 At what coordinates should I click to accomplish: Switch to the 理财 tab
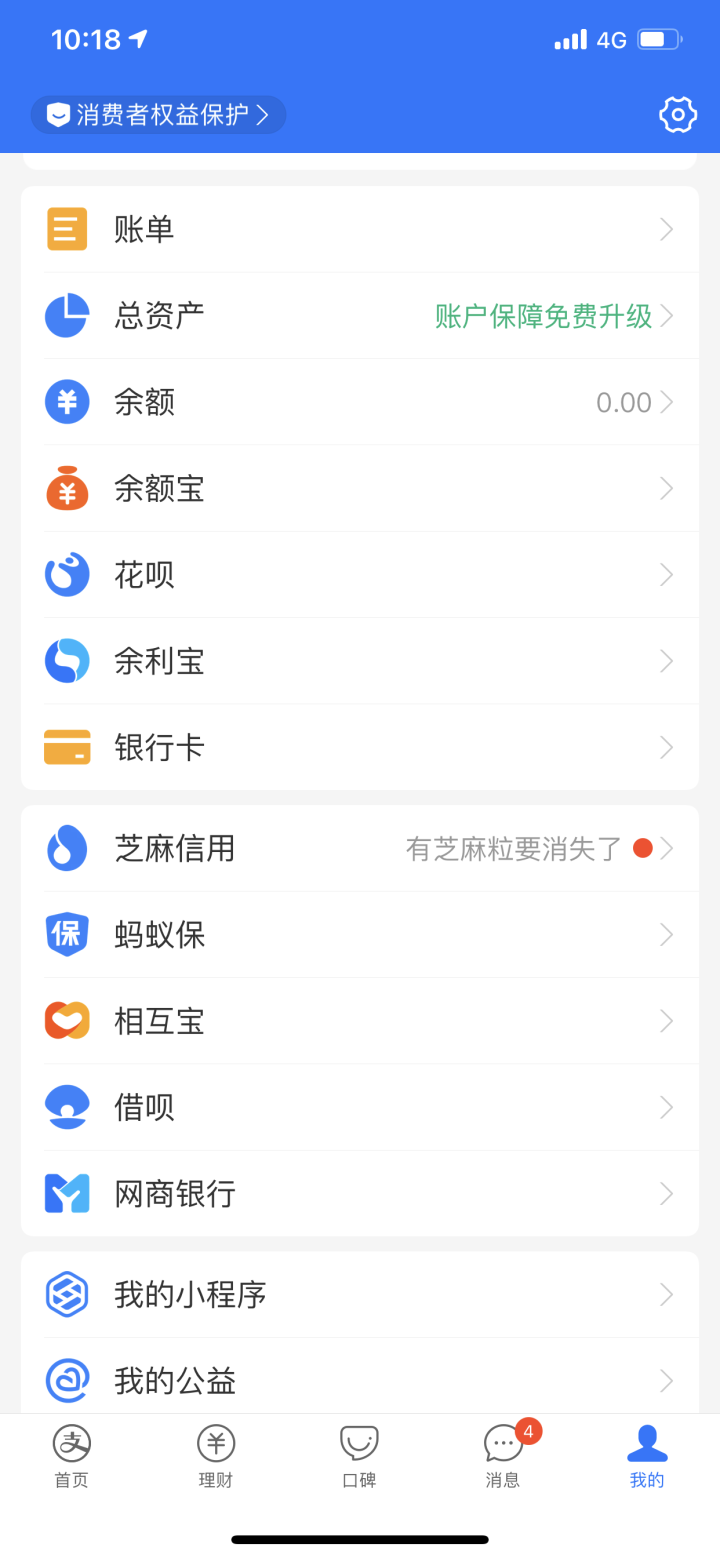pos(216,1456)
